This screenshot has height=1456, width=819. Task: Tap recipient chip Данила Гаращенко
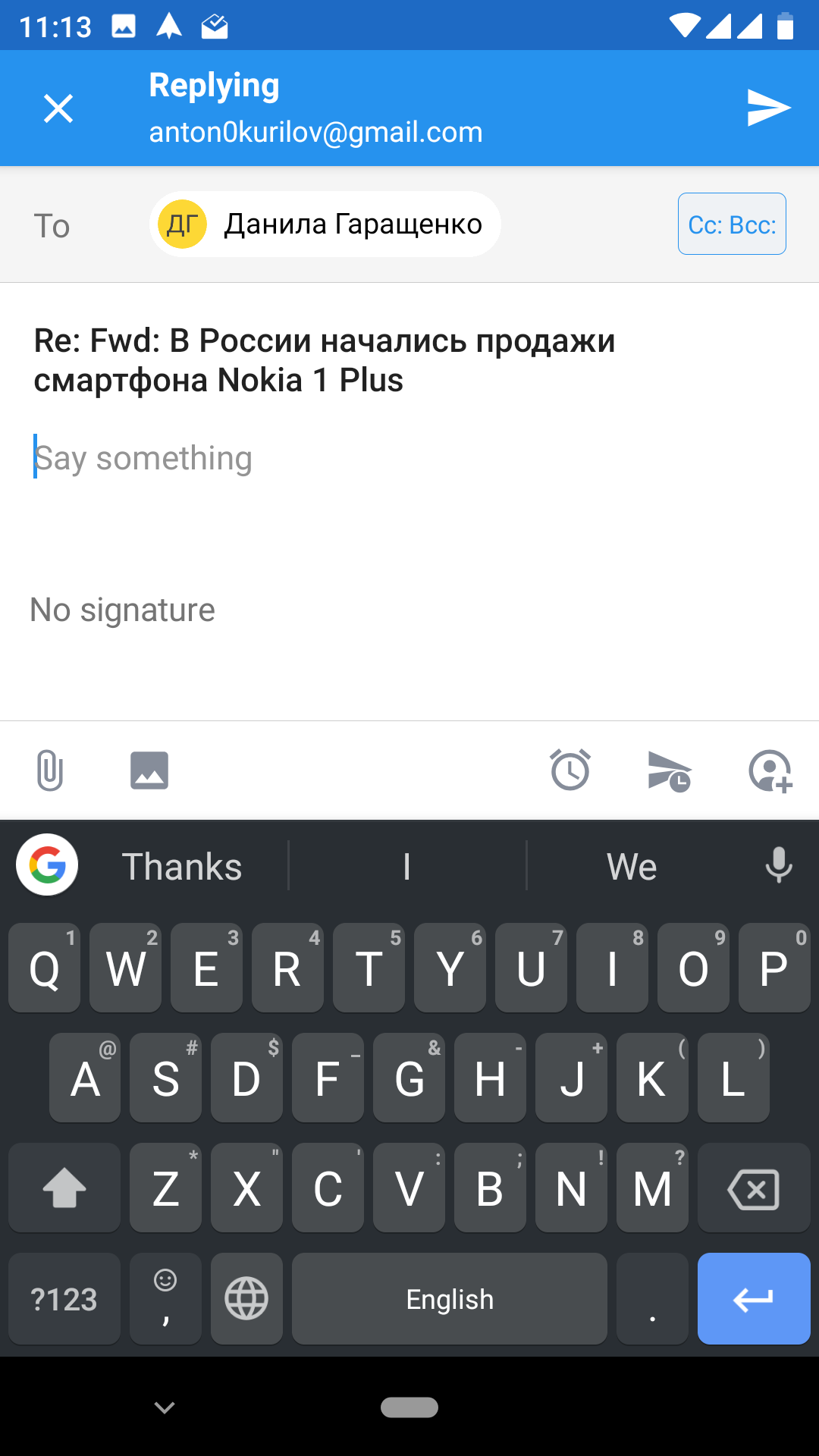coord(325,224)
